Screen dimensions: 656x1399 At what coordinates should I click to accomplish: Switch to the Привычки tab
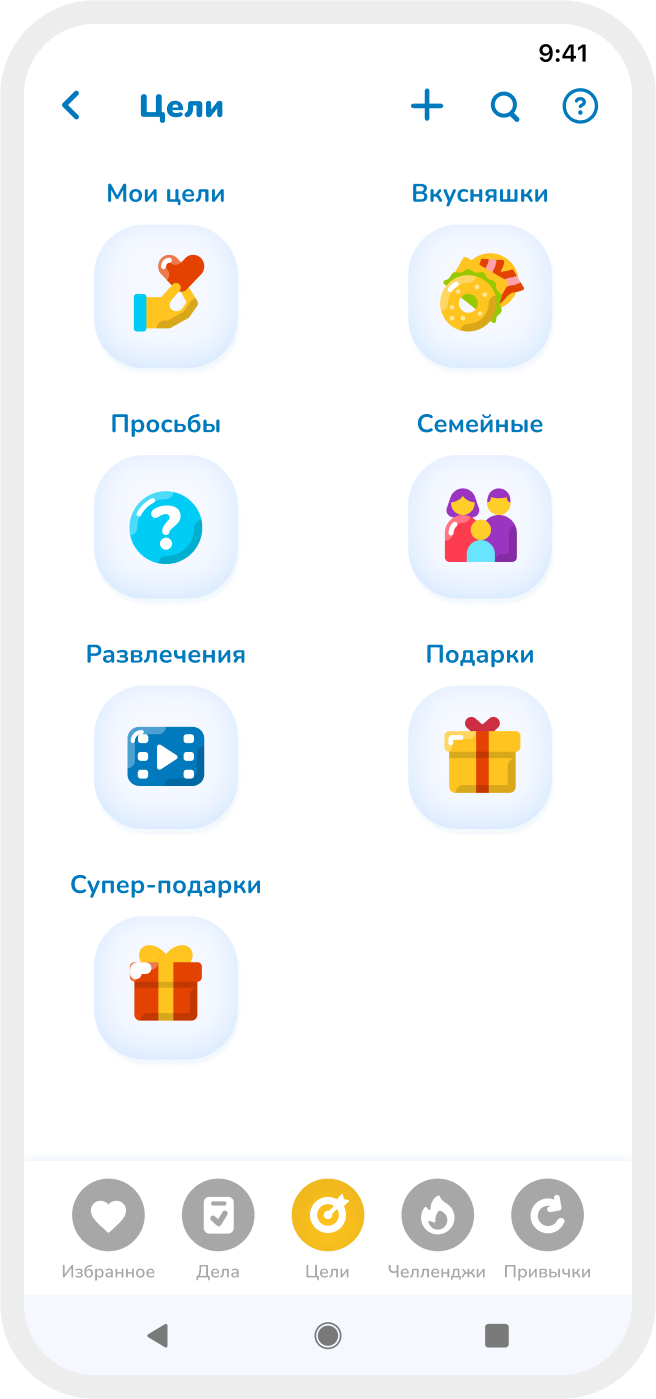tap(547, 1215)
